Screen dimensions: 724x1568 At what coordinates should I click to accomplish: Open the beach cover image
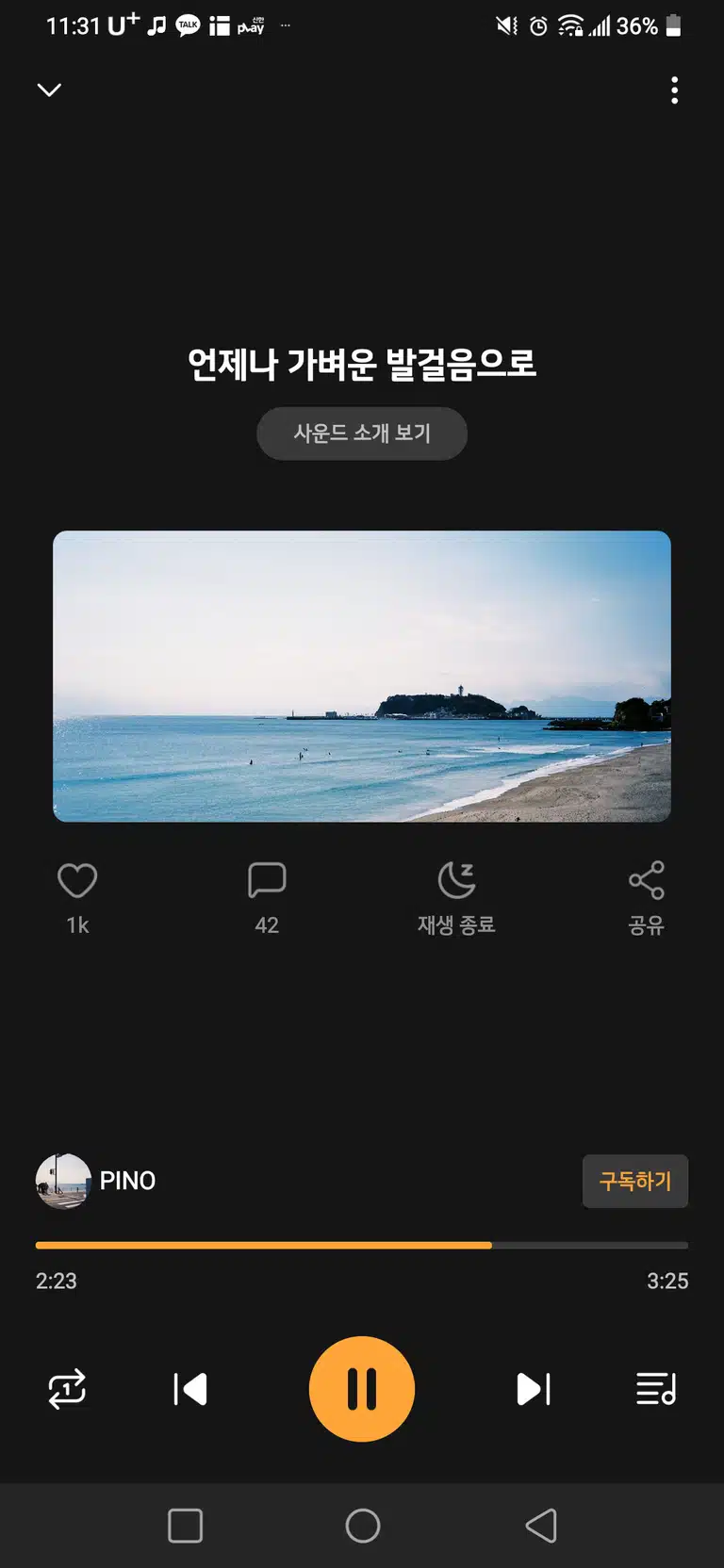362,677
